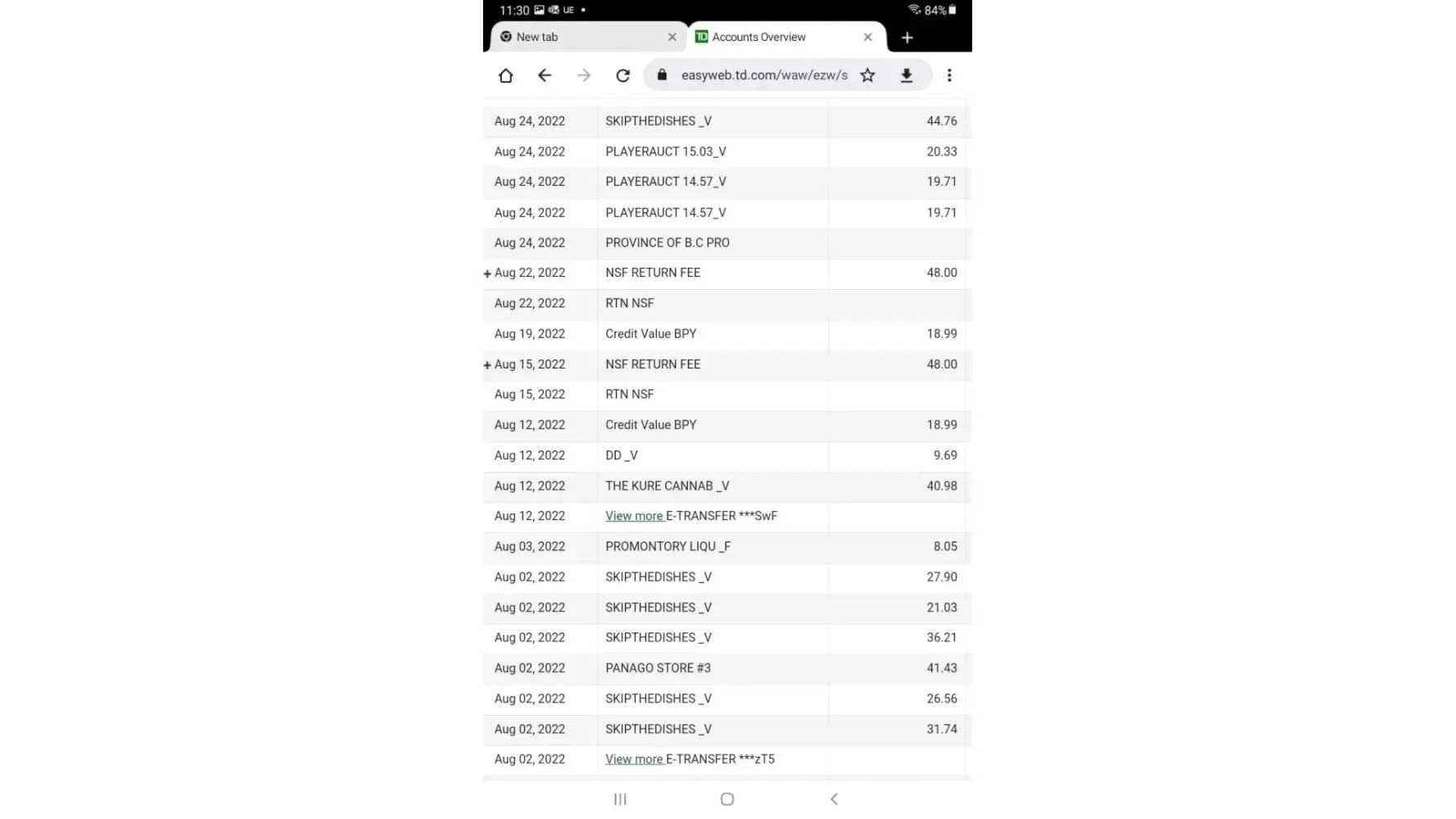Screen dimensions: 1456x819
Task: Switch to the New tab
Action: tap(573, 37)
